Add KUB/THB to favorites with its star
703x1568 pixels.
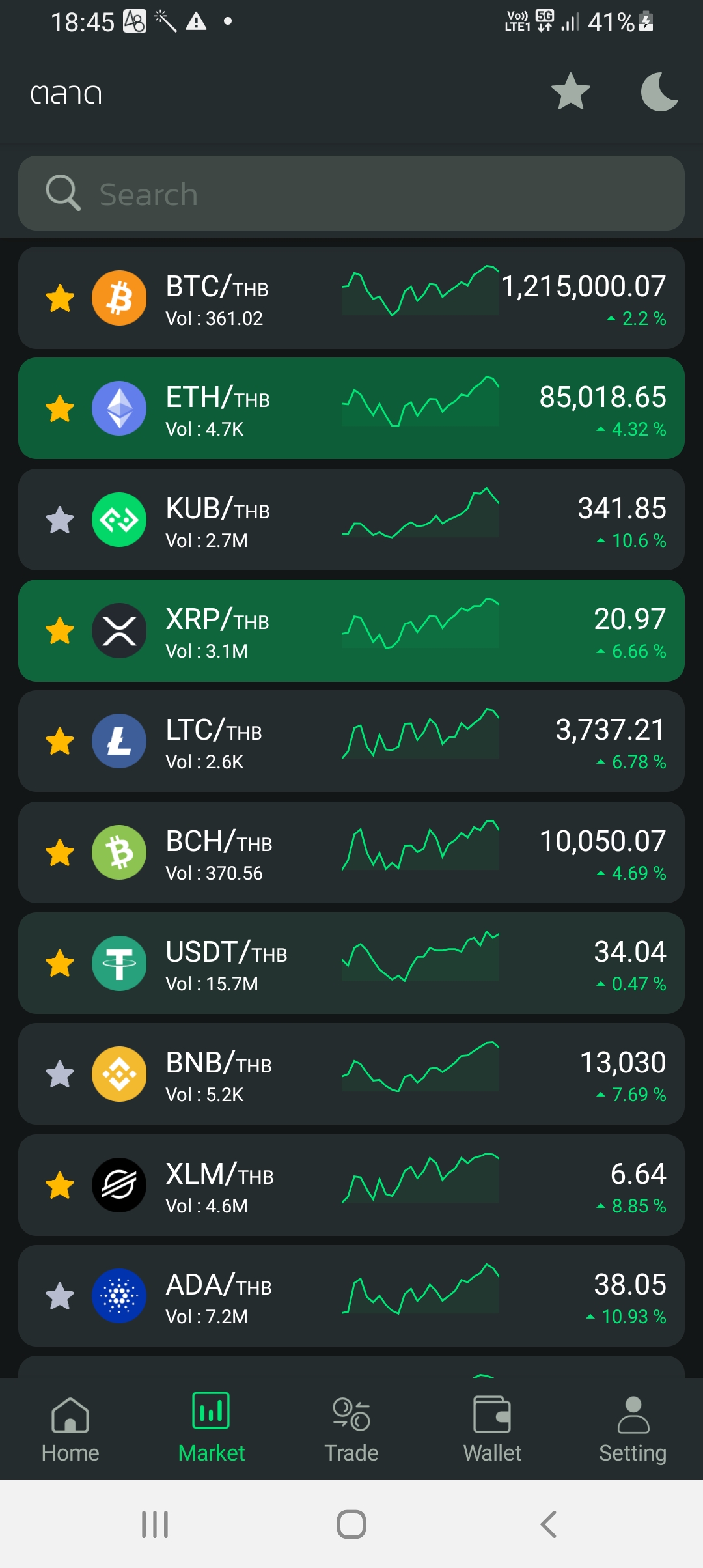(x=60, y=520)
